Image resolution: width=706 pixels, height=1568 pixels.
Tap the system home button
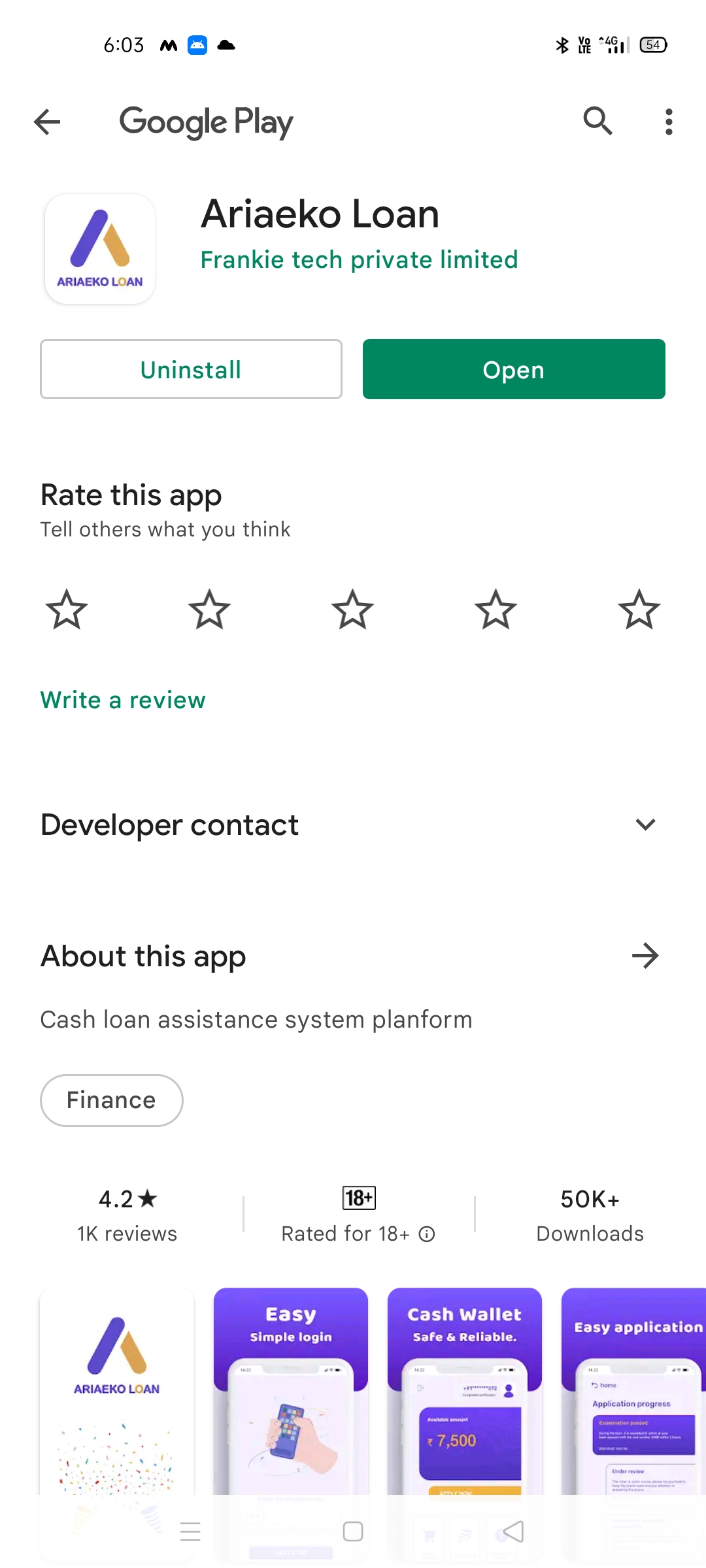coord(353,1531)
